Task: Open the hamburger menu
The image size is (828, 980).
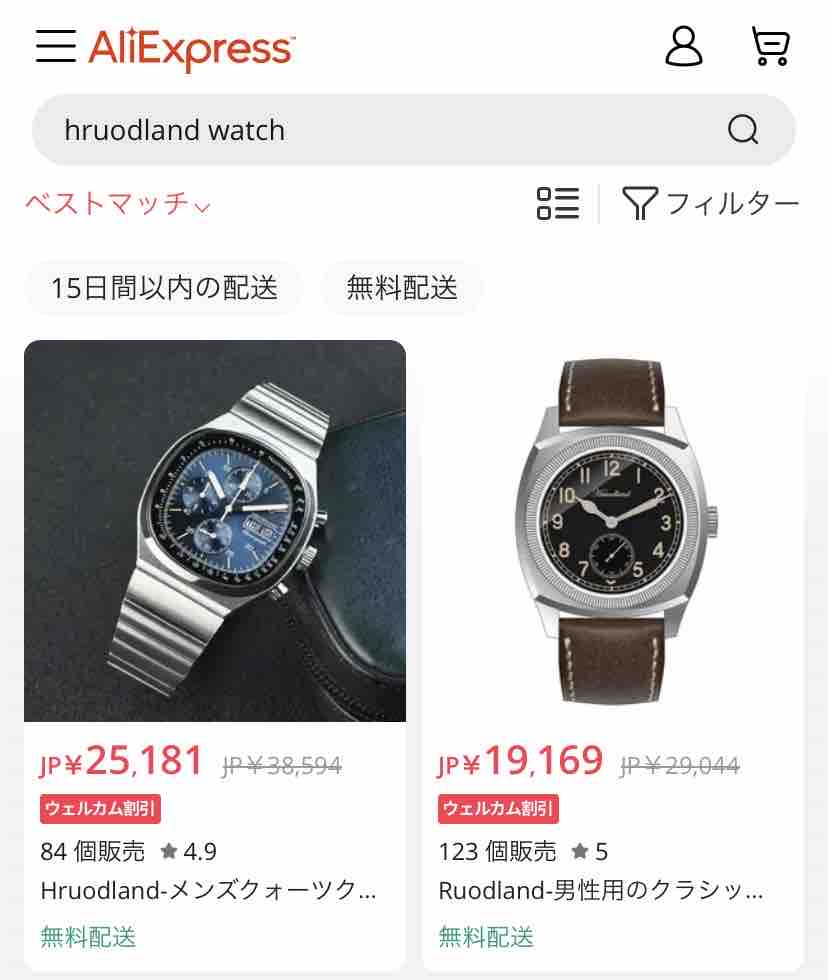Action: tap(56, 46)
